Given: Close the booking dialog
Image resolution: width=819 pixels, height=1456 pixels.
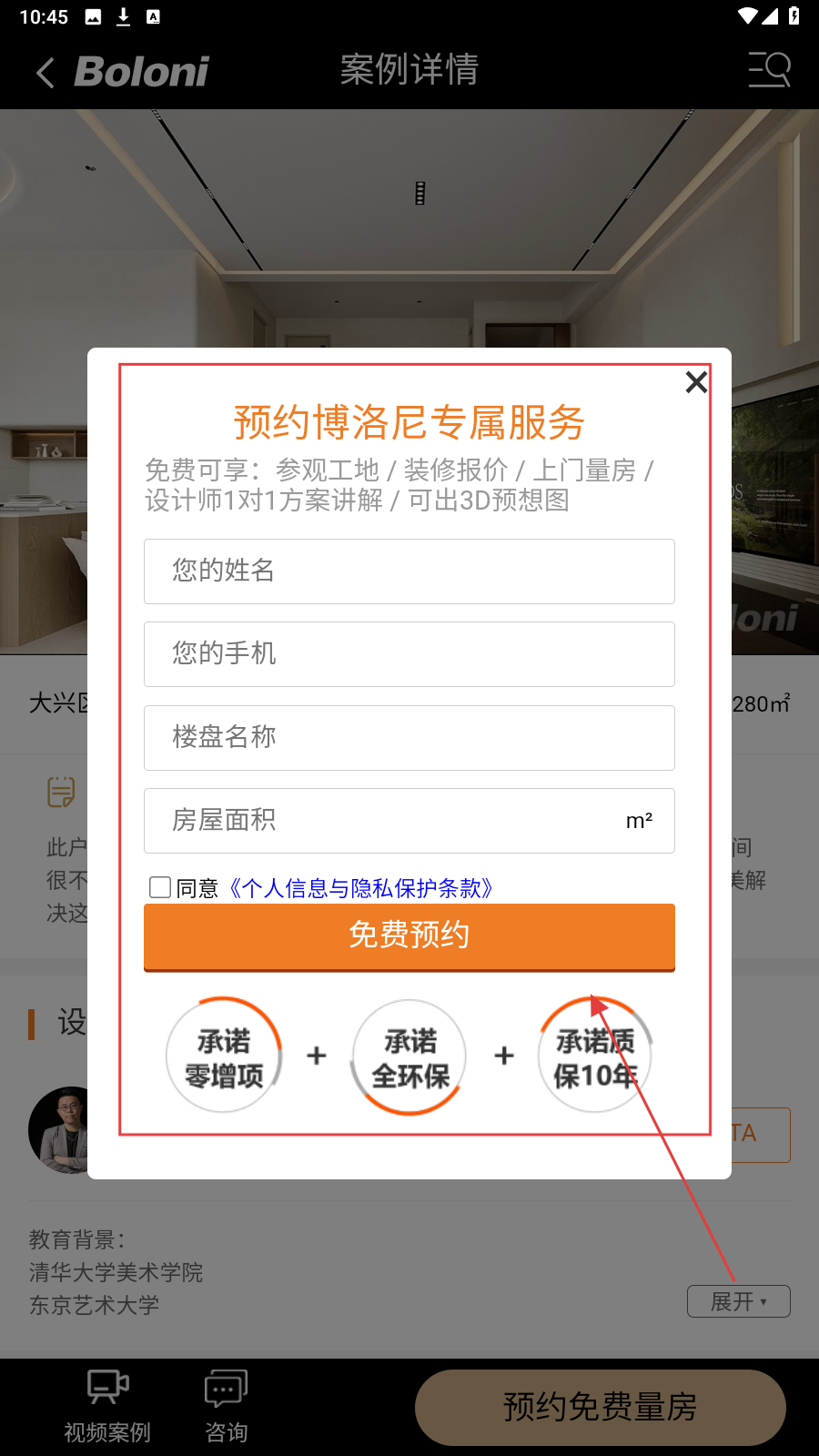Looking at the screenshot, I should pyautogui.click(x=696, y=382).
